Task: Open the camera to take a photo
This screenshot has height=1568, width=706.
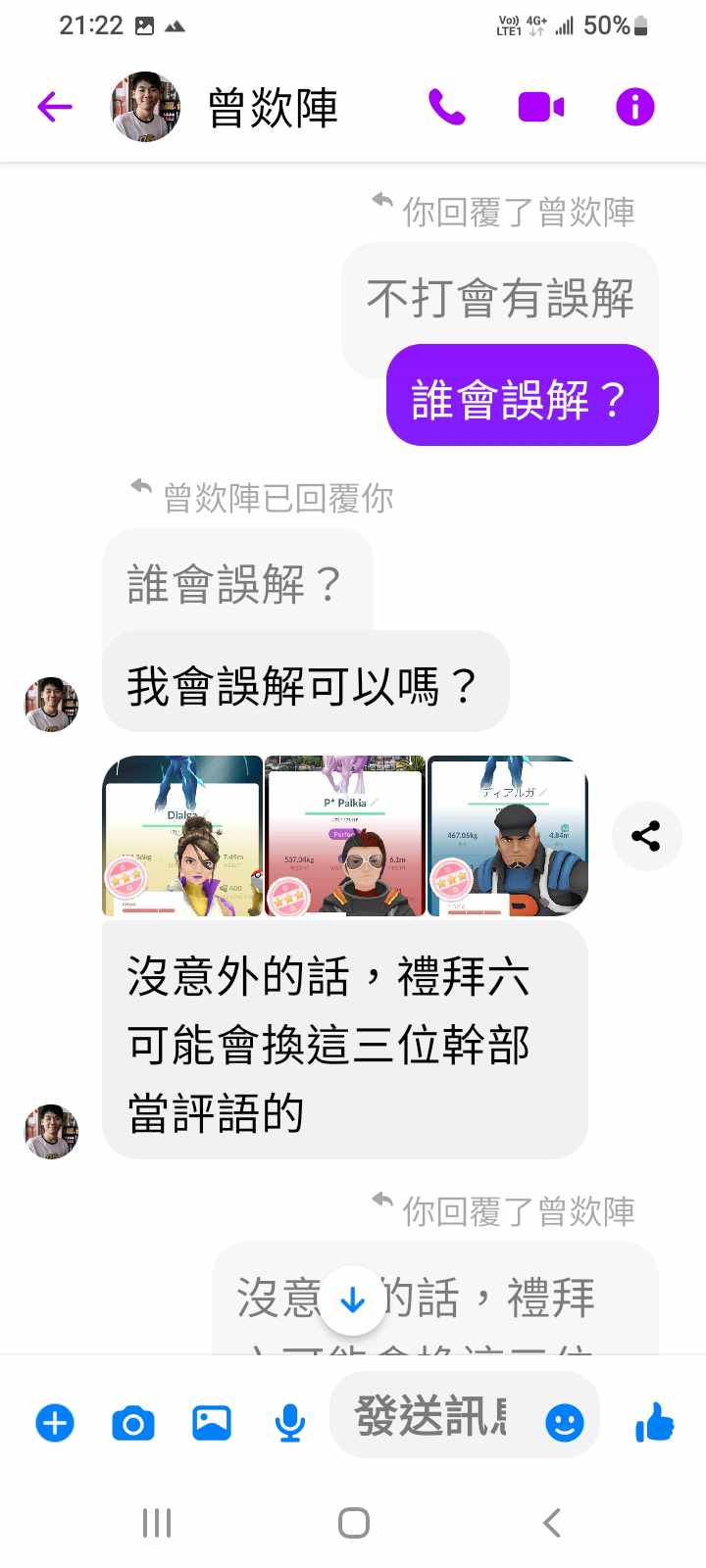Action: (x=133, y=1423)
